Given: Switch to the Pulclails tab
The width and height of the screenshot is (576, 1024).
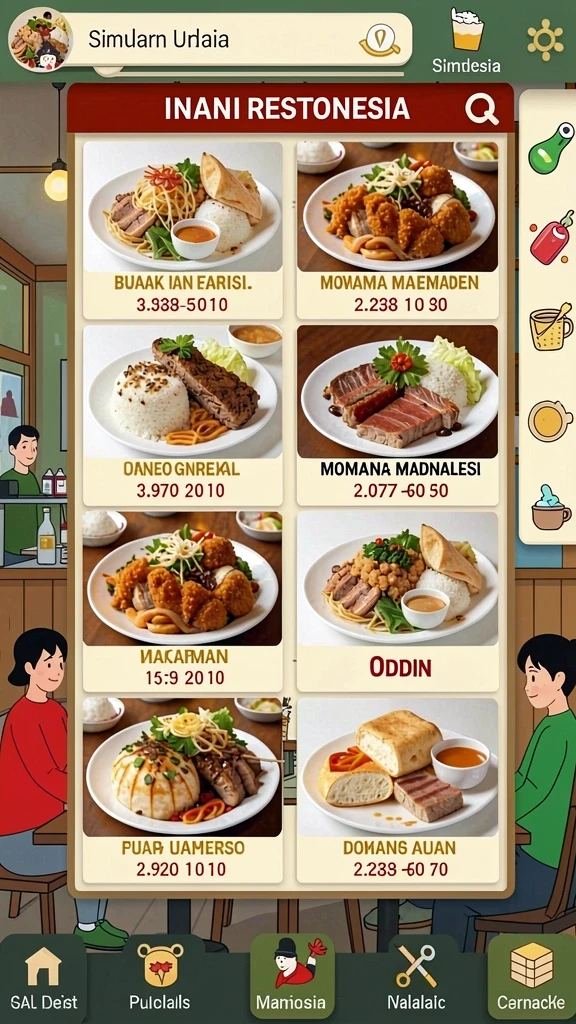Looking at the screenshot, I should 160,980.
